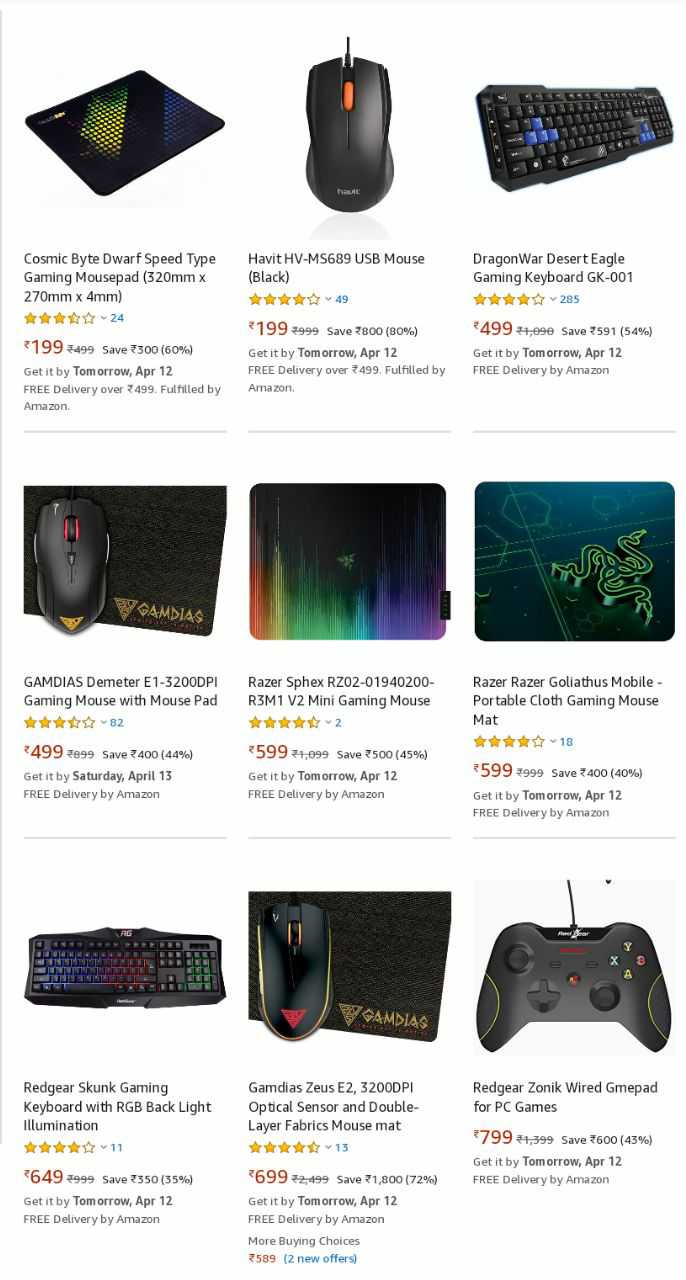
Task: View Redgear Skunk Gaming Keyboard image
Action: pyautogui.click(x=125, y=967)
